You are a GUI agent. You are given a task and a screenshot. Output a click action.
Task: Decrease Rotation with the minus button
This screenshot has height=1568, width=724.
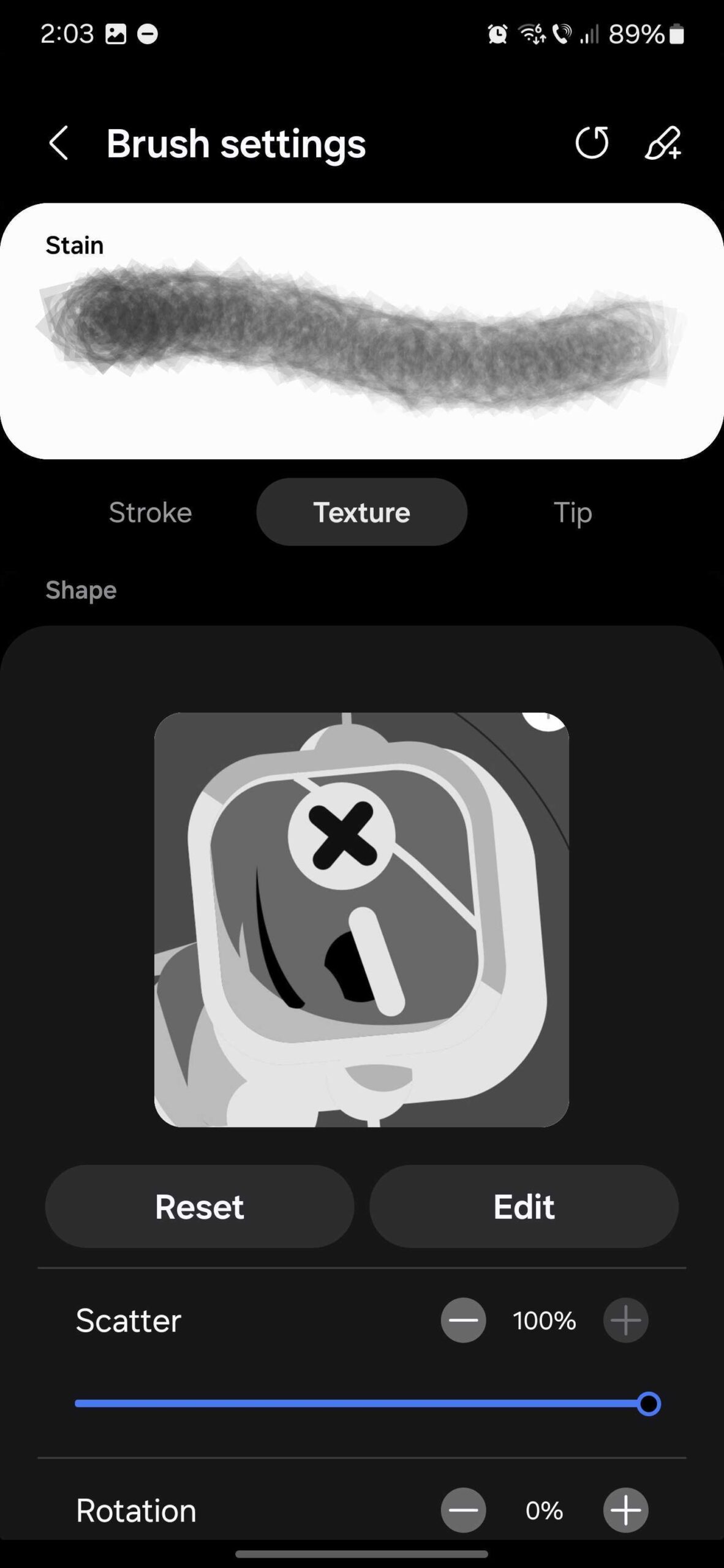pyautogui.click(x=463, y=1510)
